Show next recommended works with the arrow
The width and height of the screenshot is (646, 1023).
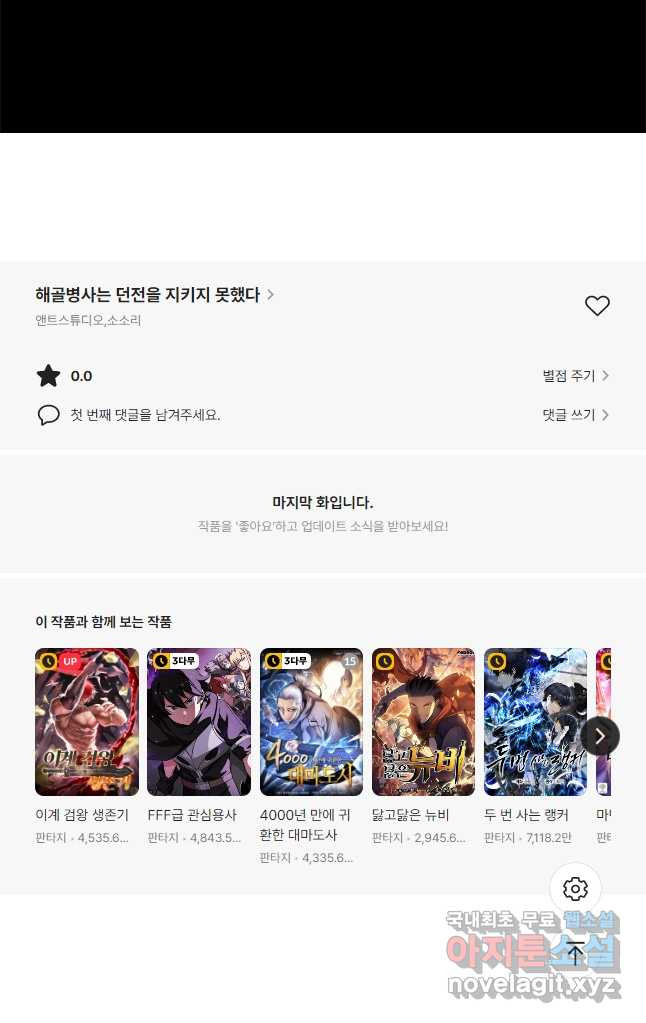click(600, 736)
